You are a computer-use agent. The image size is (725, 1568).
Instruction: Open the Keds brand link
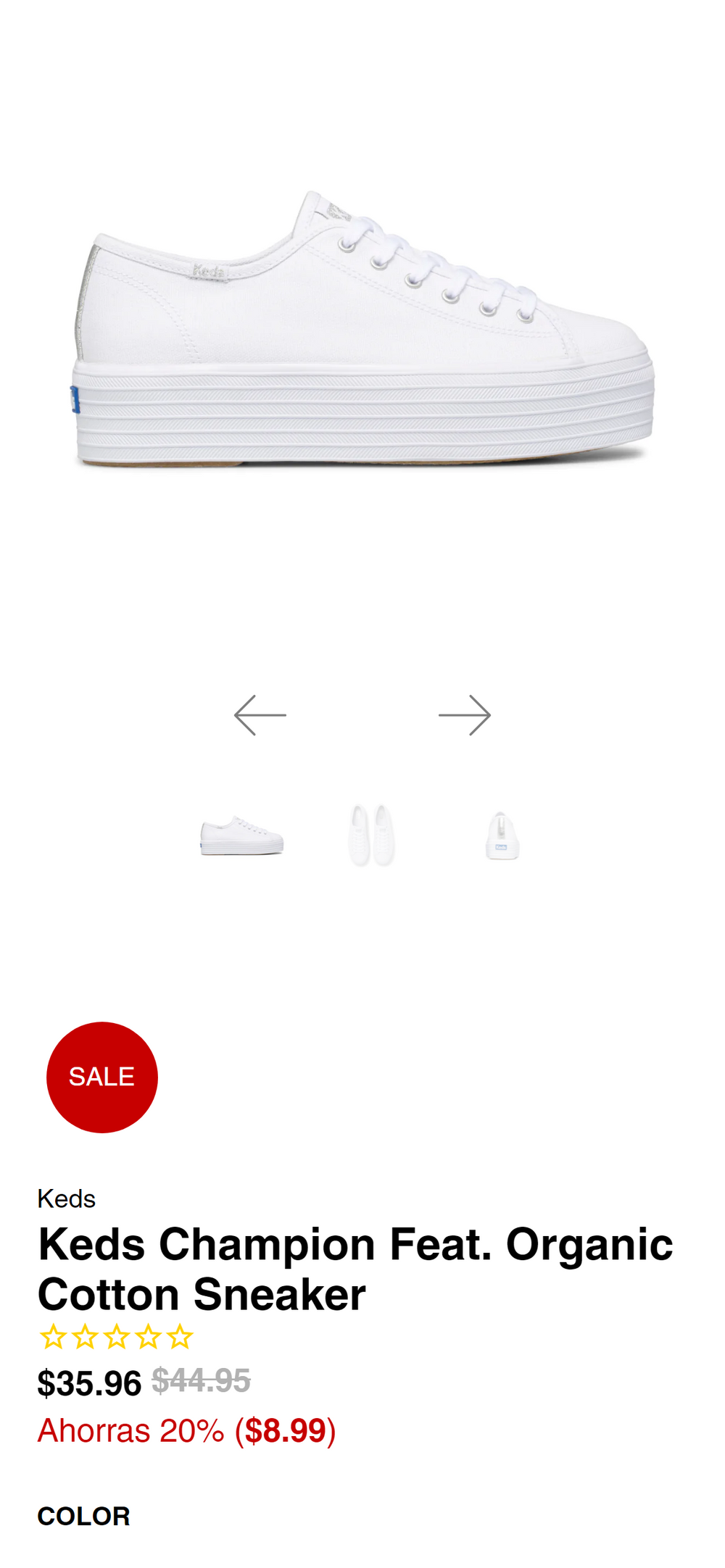click(66, 1199)
